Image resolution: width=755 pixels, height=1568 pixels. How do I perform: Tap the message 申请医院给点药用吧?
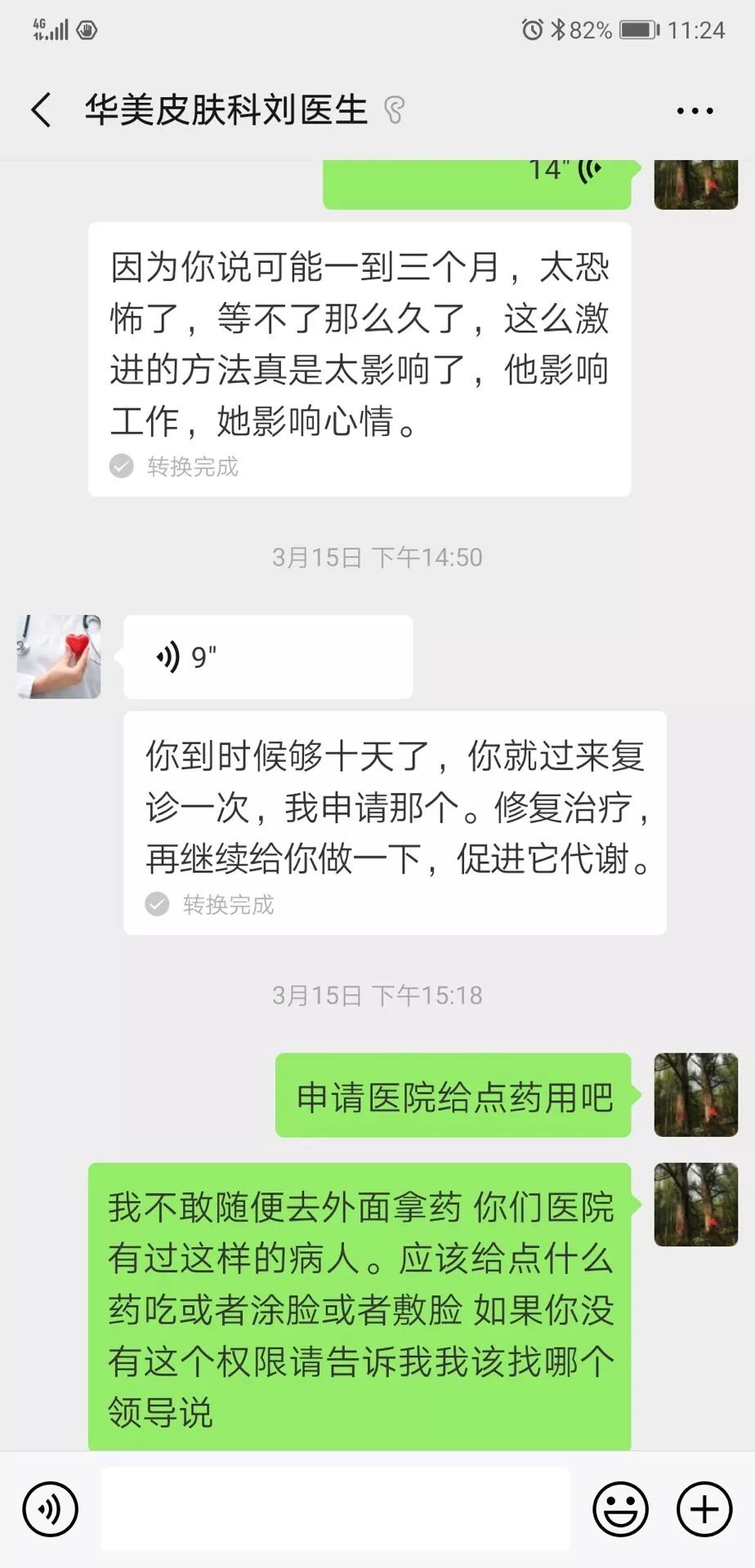click(x=453, y=1097)
